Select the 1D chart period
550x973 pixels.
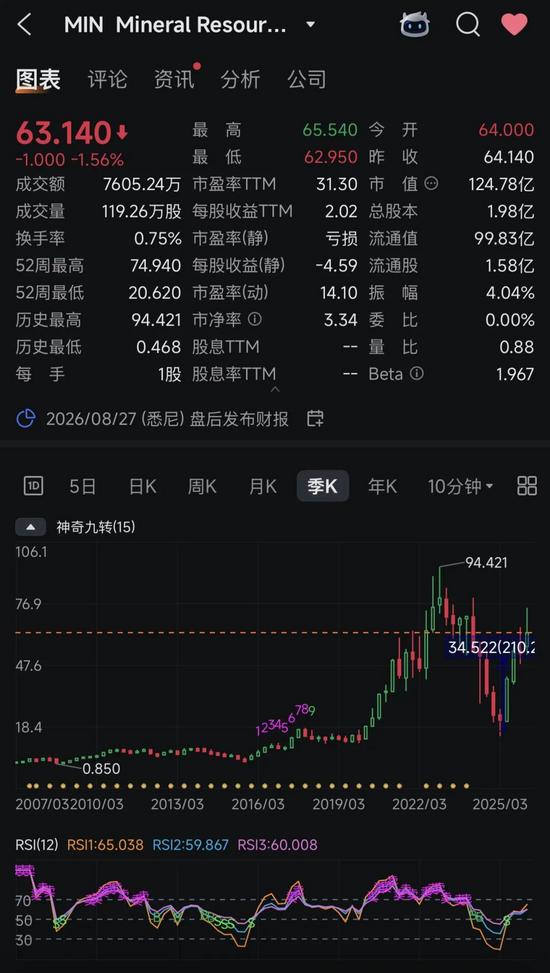coord(33,486)
